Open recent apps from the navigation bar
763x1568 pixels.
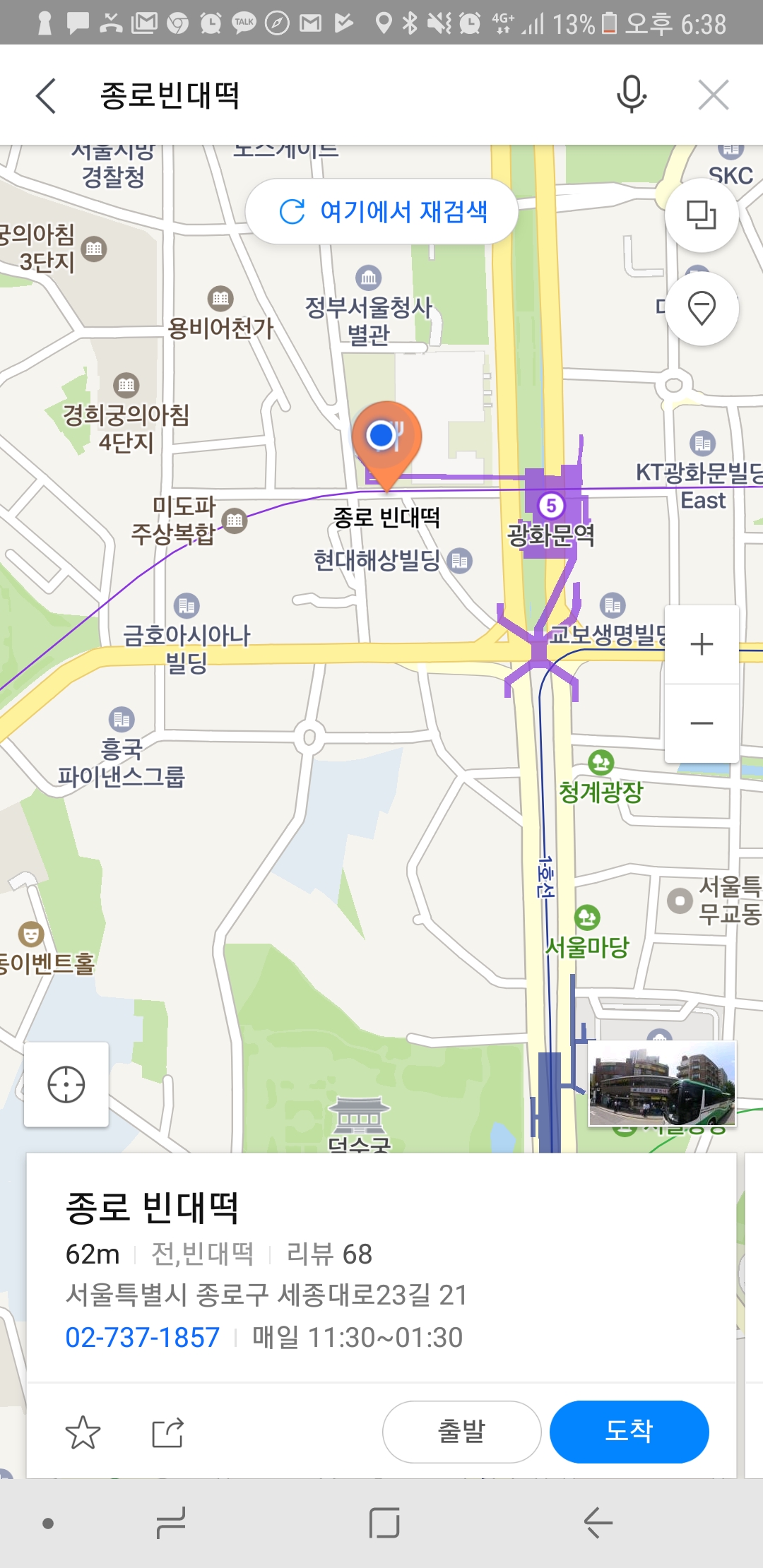171,1523
